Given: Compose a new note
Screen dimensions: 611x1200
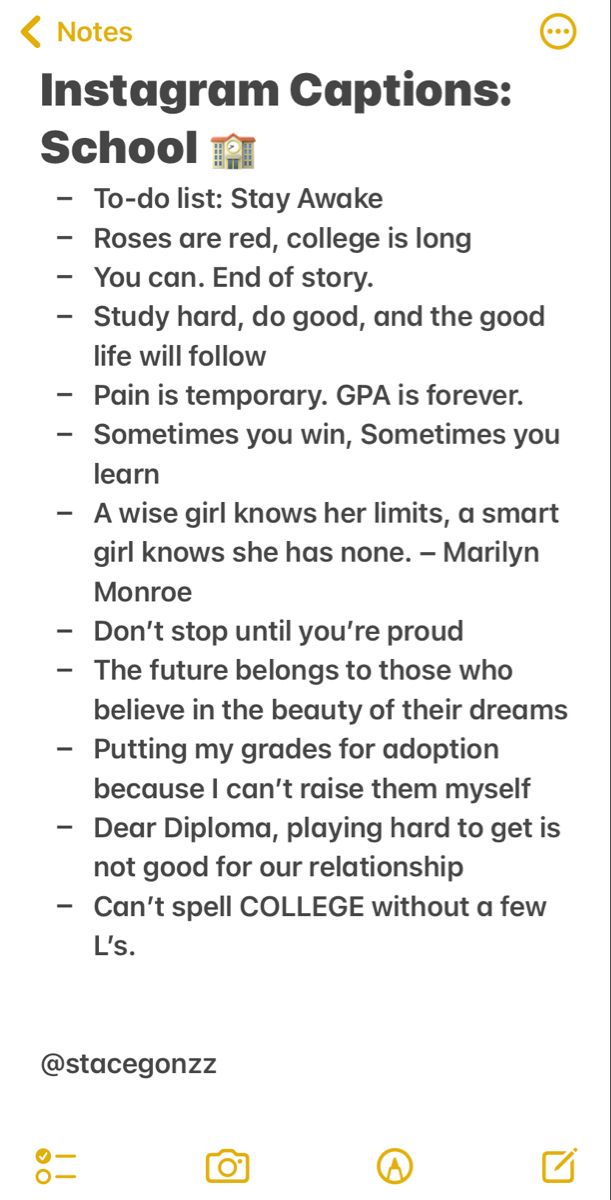Looking at the screenshot, I should (x=559, y=1165).
